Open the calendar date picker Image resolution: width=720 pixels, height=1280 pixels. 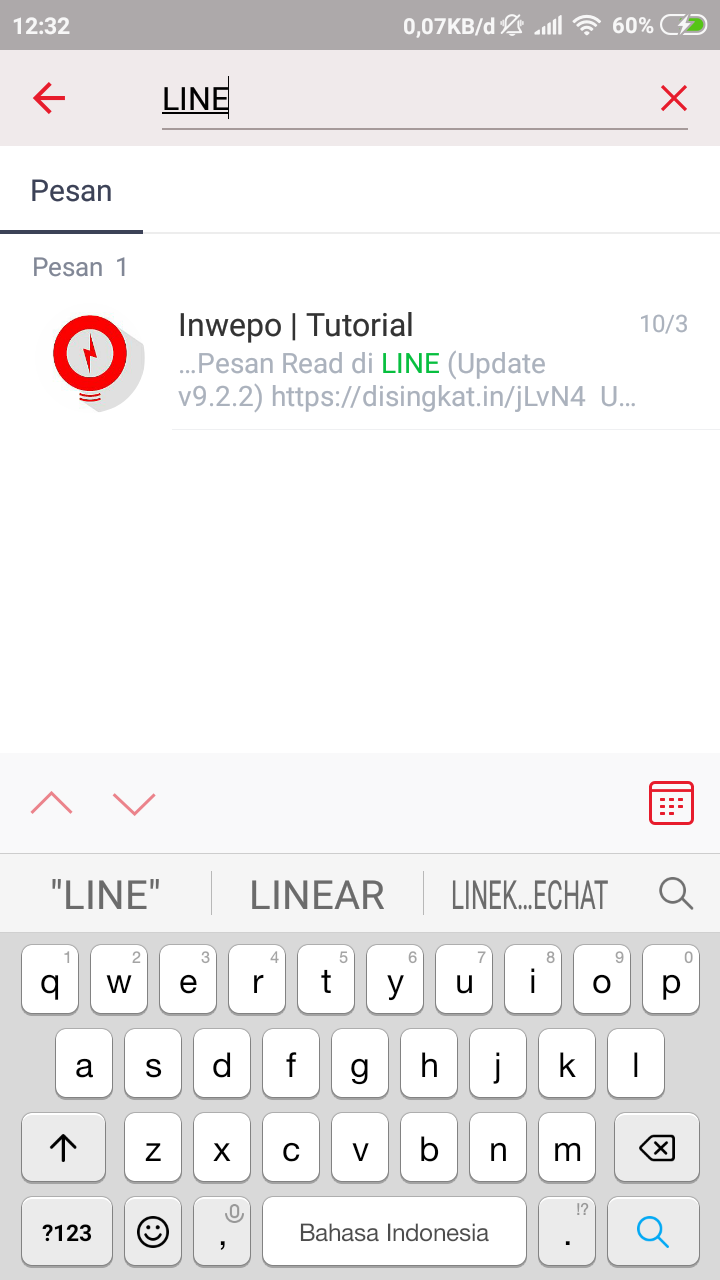[671, 803]
